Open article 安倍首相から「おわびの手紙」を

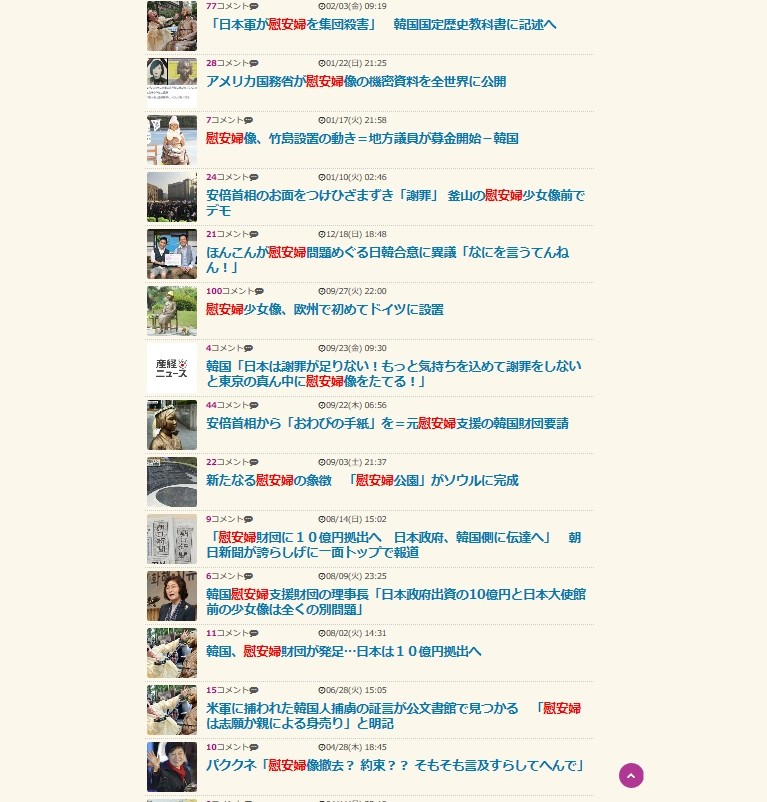point(387,423)
